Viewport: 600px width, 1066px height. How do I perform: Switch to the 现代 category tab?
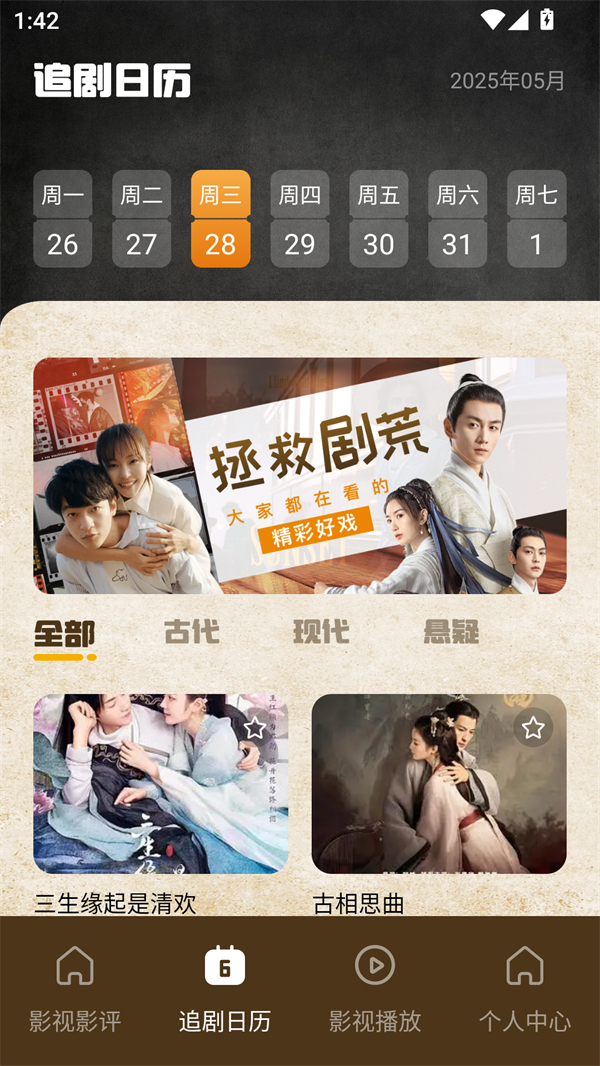(321, 632)
